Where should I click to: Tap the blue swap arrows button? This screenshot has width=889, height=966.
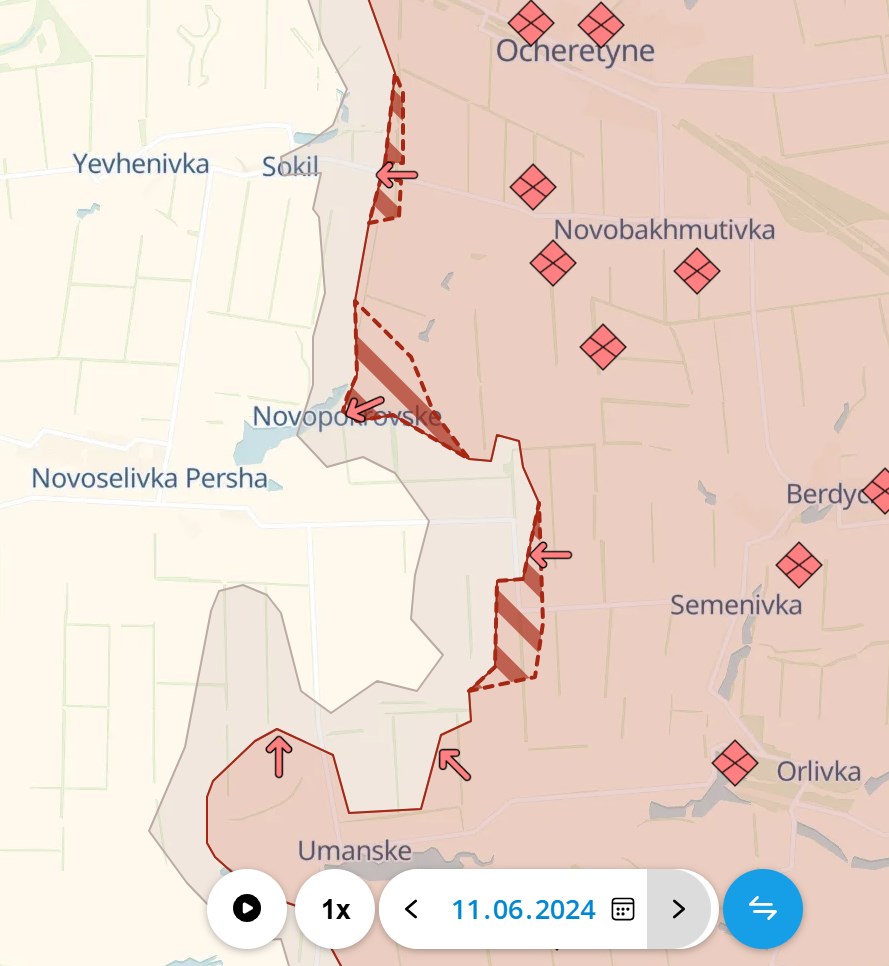pos(763,909)
